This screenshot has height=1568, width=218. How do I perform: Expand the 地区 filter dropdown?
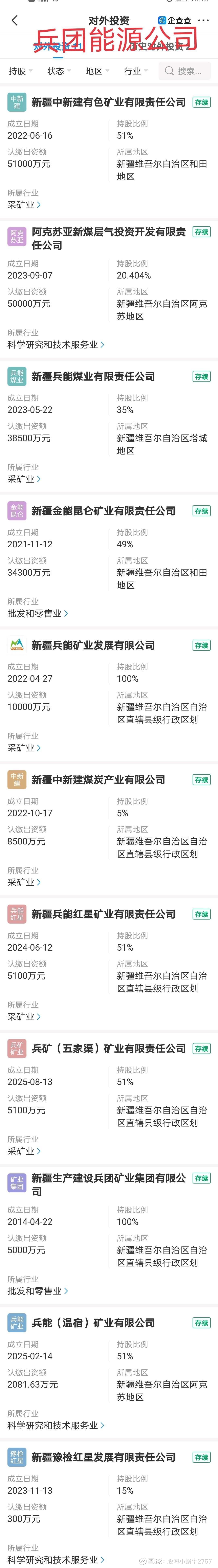coord(97,71)
